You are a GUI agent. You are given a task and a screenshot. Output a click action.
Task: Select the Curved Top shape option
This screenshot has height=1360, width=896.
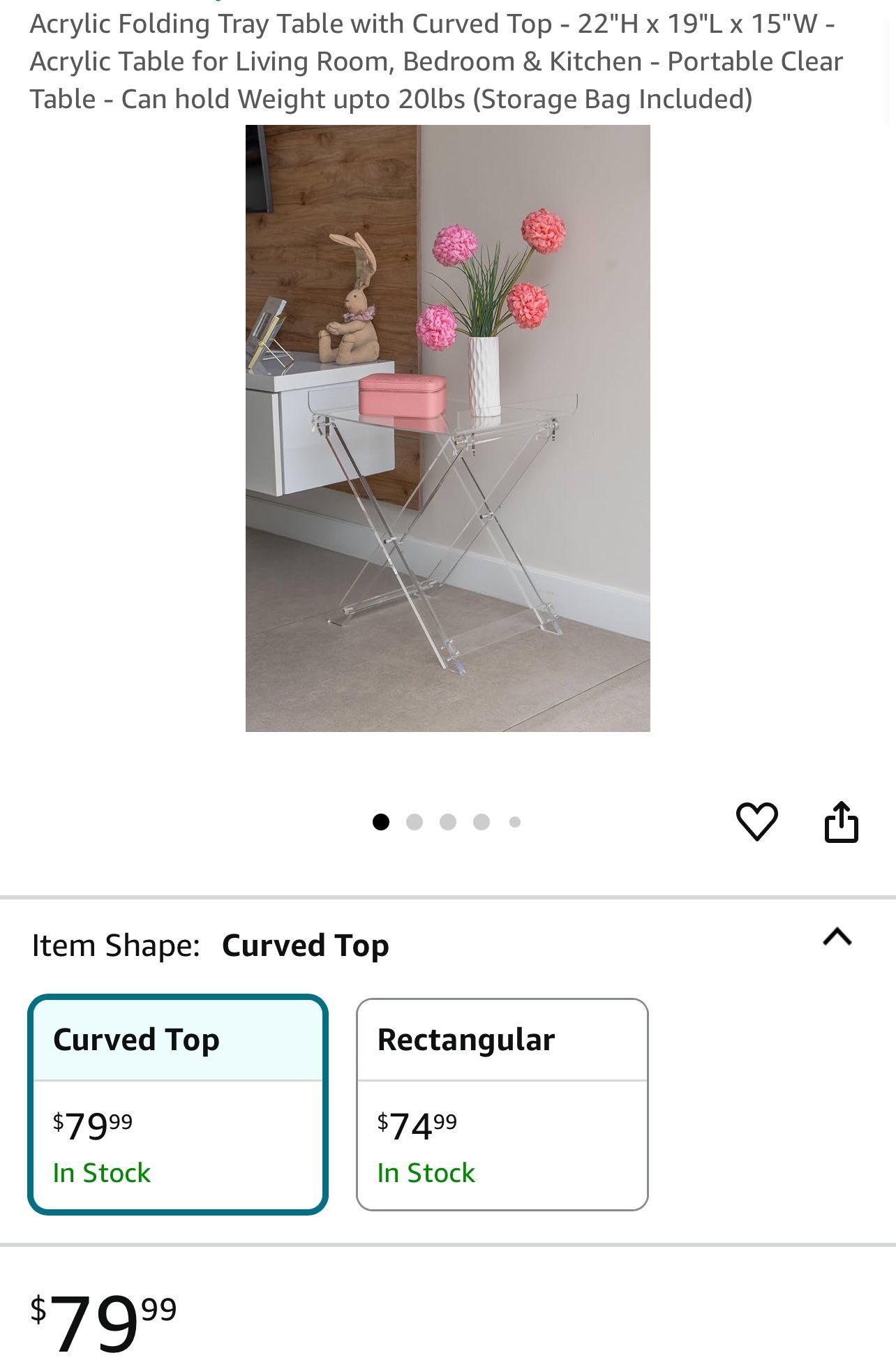178,1104
